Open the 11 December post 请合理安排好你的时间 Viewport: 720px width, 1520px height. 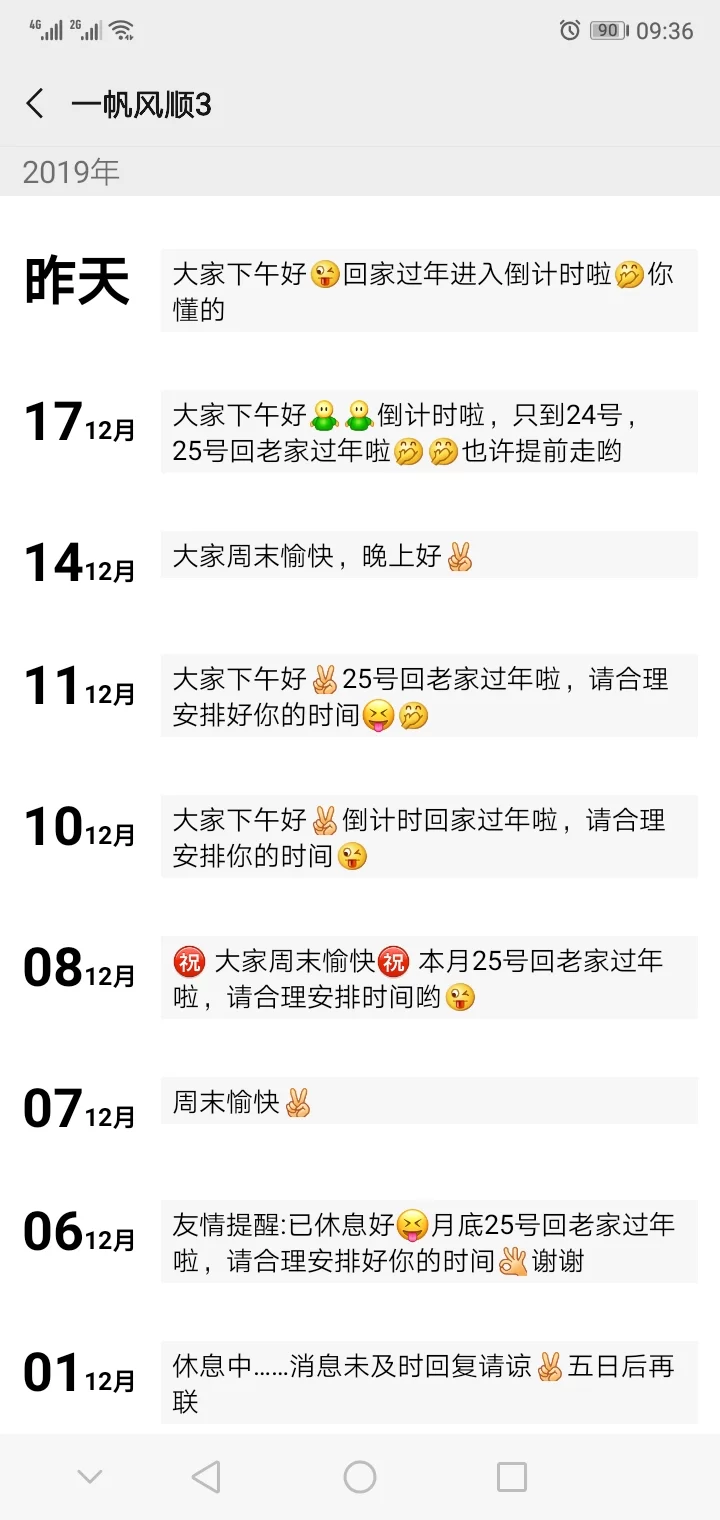[428, 697]
